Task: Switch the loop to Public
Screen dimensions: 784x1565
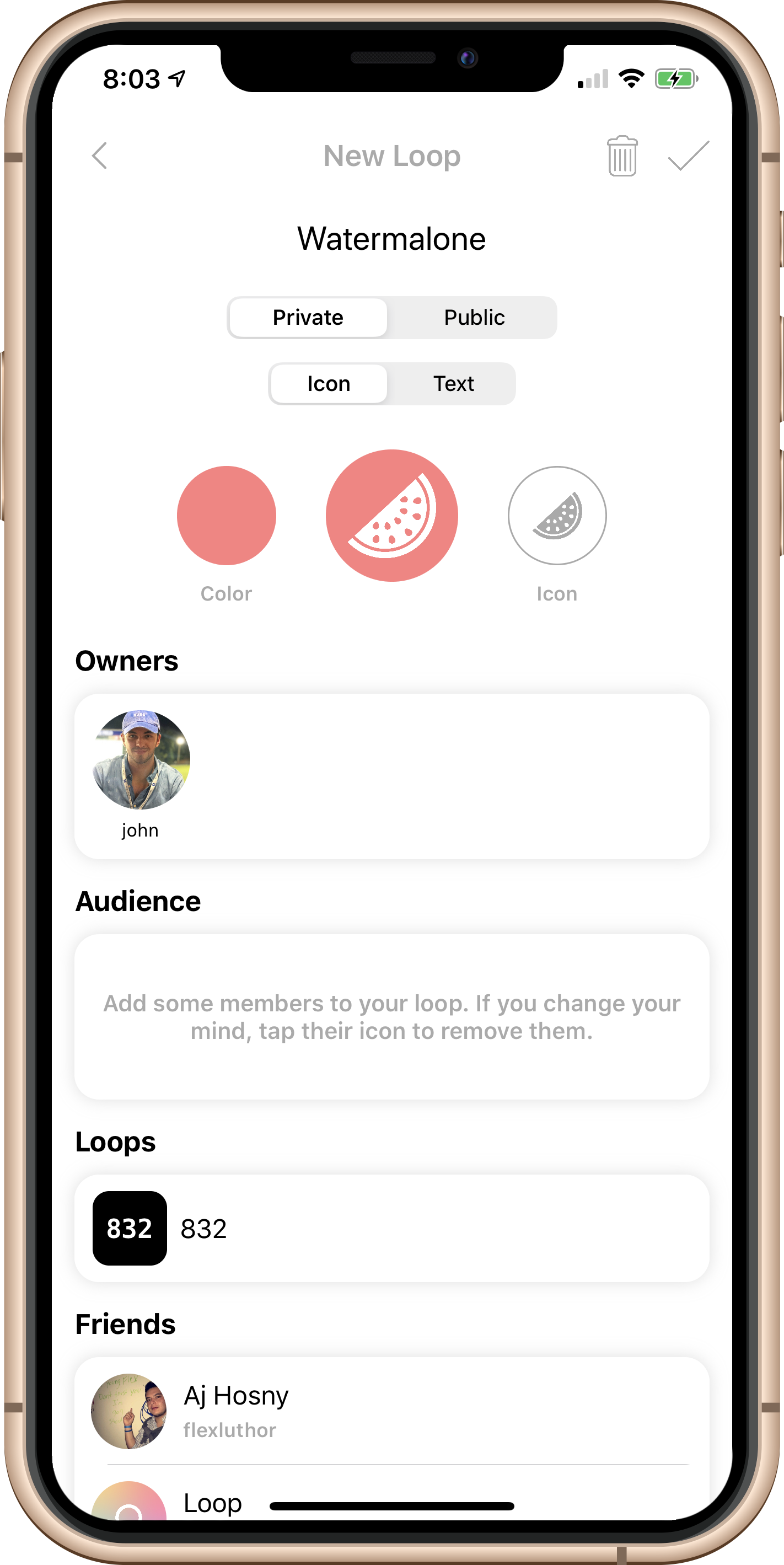Action: coord(474,317)
